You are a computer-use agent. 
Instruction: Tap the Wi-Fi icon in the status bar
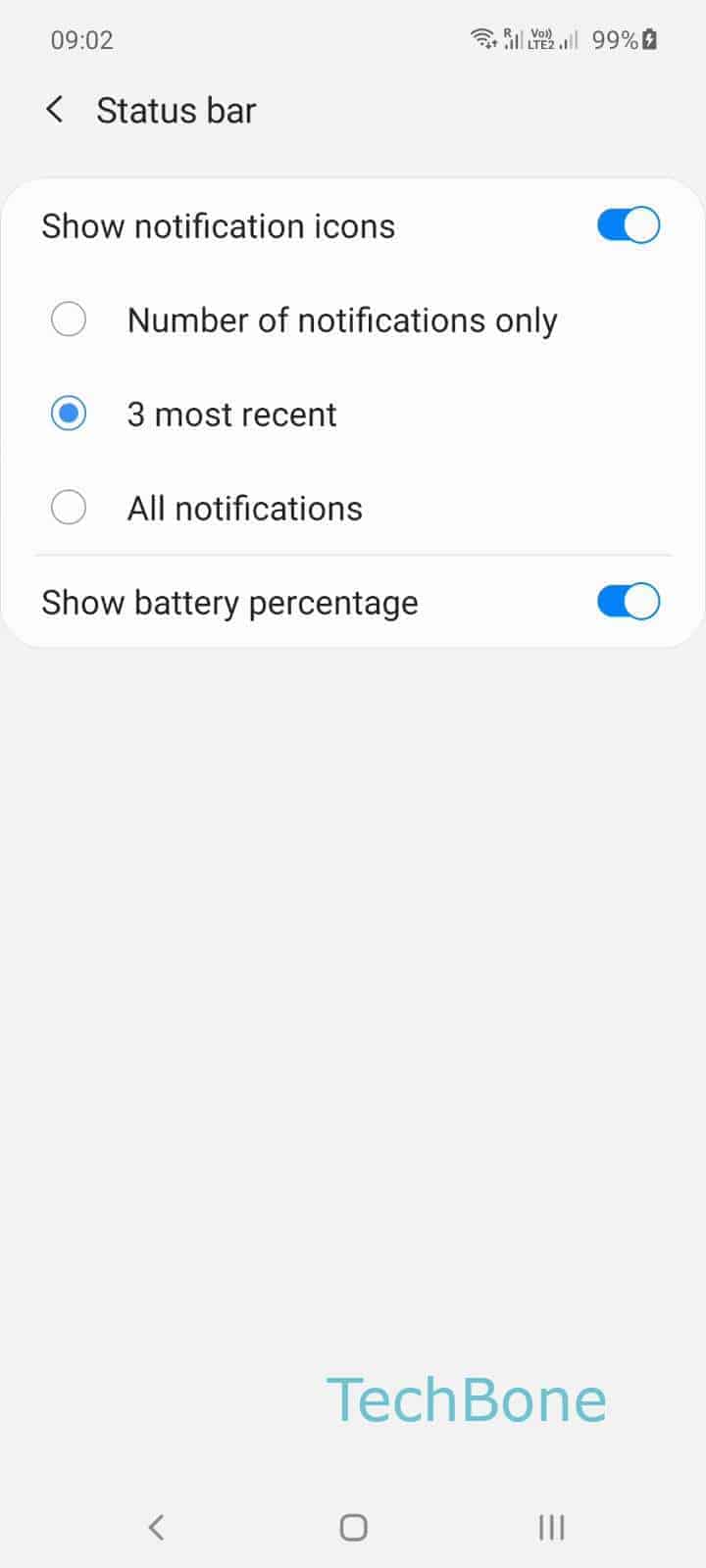pos(481,39)
